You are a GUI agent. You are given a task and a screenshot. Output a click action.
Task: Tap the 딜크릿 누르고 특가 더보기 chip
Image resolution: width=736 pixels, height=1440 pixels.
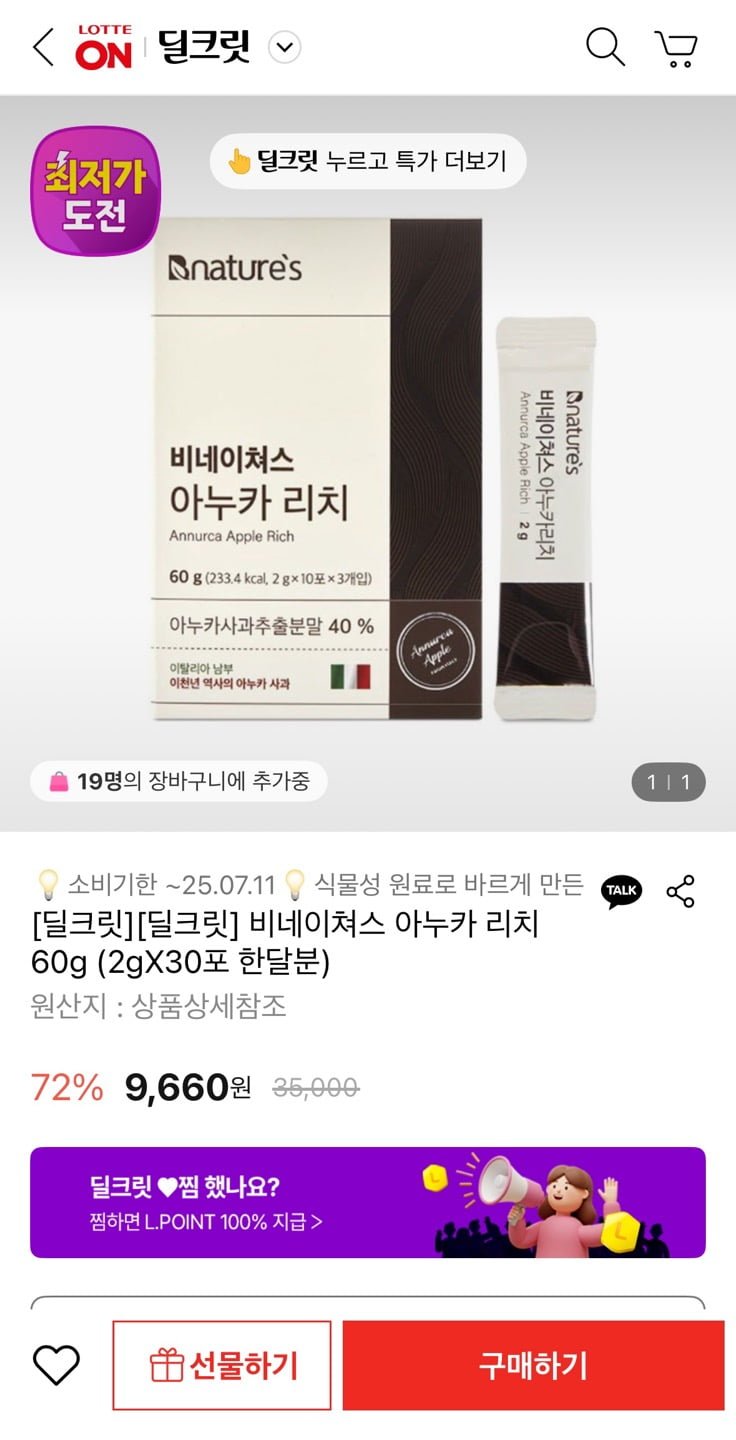point(367,161)
